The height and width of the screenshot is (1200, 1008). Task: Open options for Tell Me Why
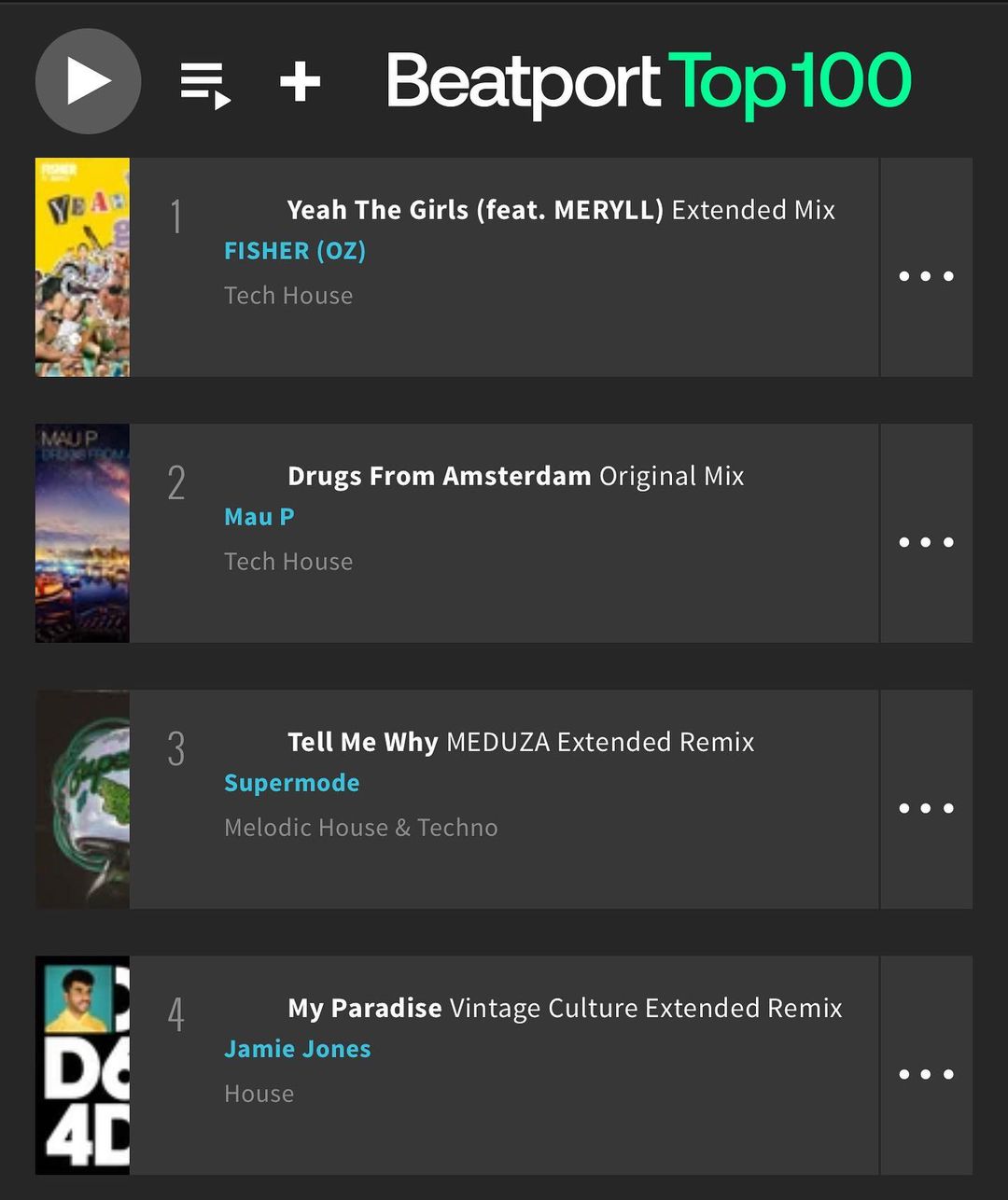click(x=925, y=808)
